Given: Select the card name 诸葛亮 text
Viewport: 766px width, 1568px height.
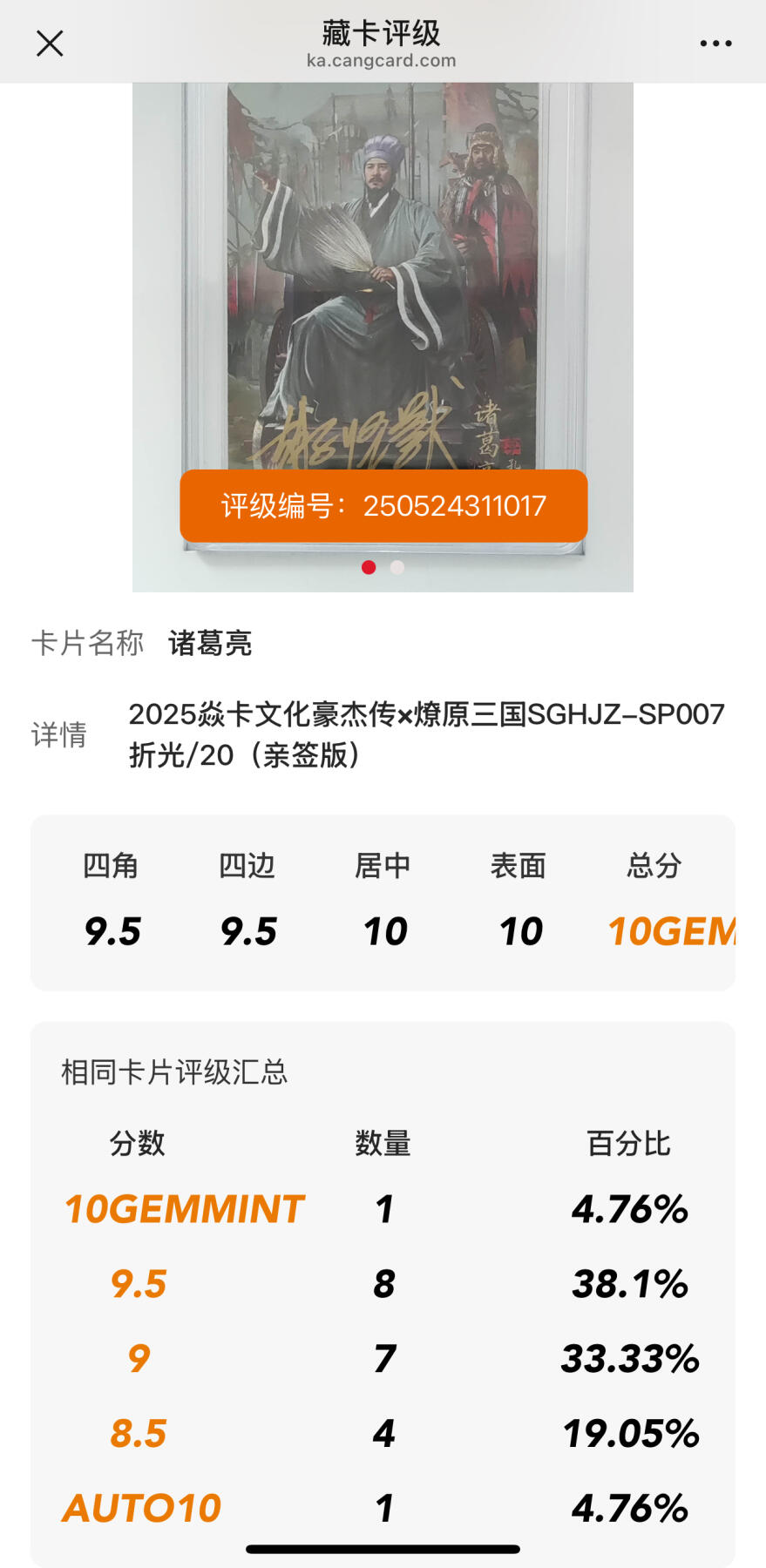Looking at the screenshot, I should [209, 645].
